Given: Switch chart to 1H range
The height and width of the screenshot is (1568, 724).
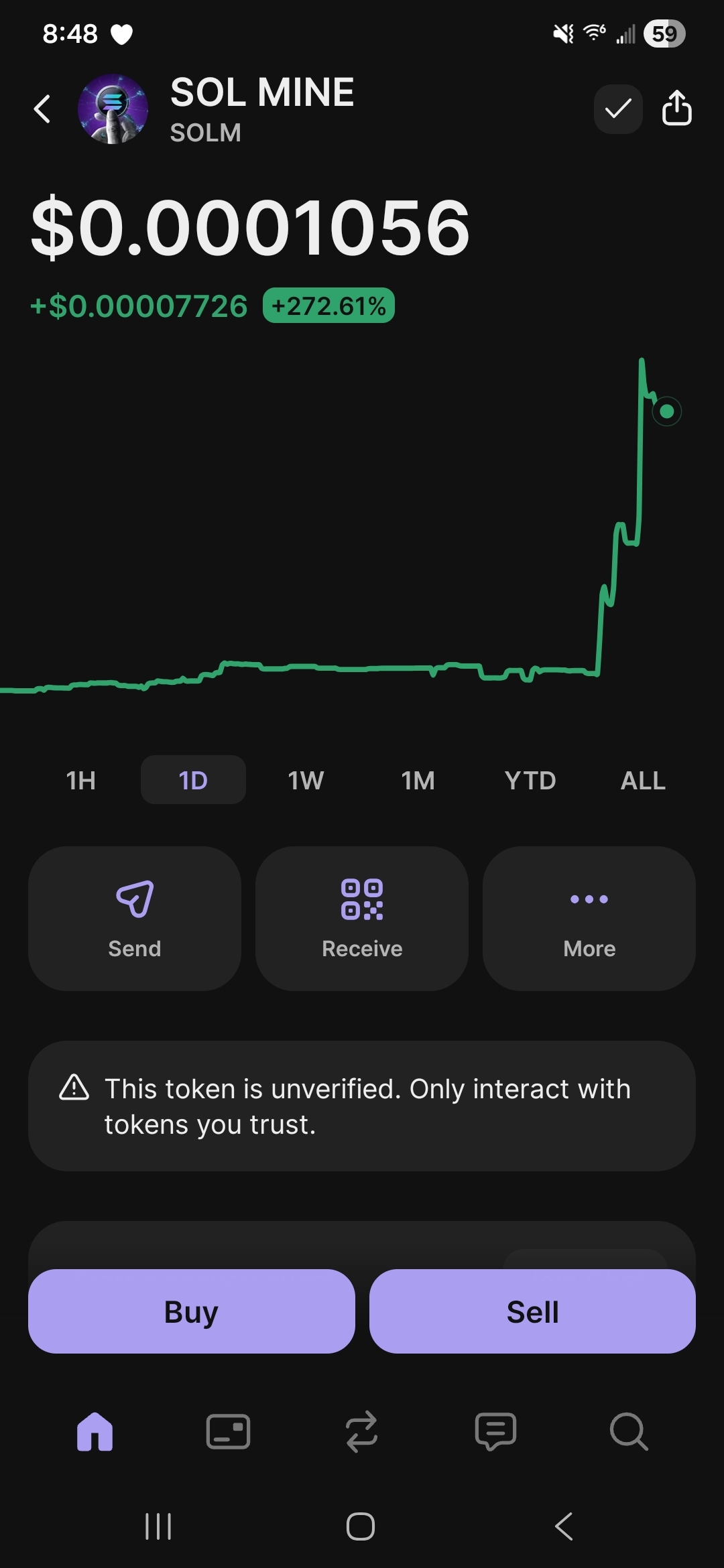Looking at the screenshot, I should tap(81, 780).
